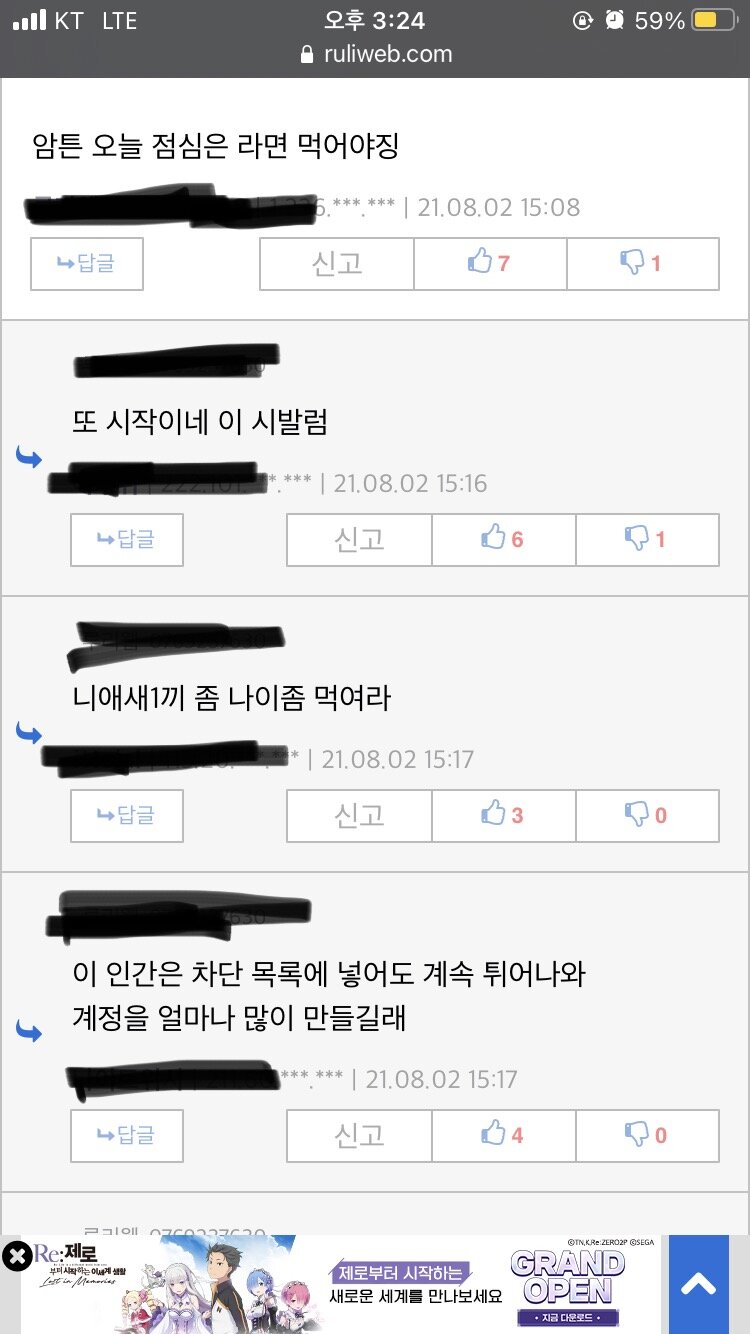Image resolution: width=750 pixels, height=1334 pixels.
Task: Like the 나이좀 먹여라 comment
Action: pyautogui.click(x=503, y=816)
